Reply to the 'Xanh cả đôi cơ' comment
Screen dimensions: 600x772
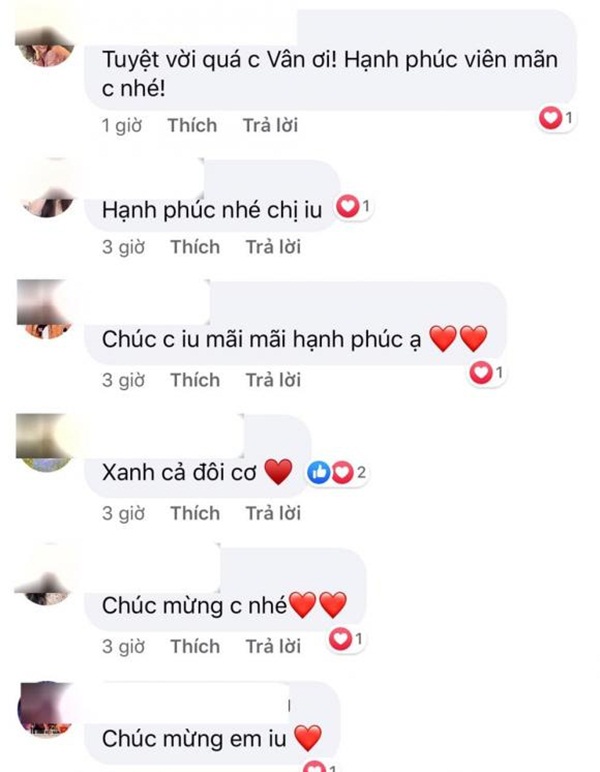tap(273, 513)
